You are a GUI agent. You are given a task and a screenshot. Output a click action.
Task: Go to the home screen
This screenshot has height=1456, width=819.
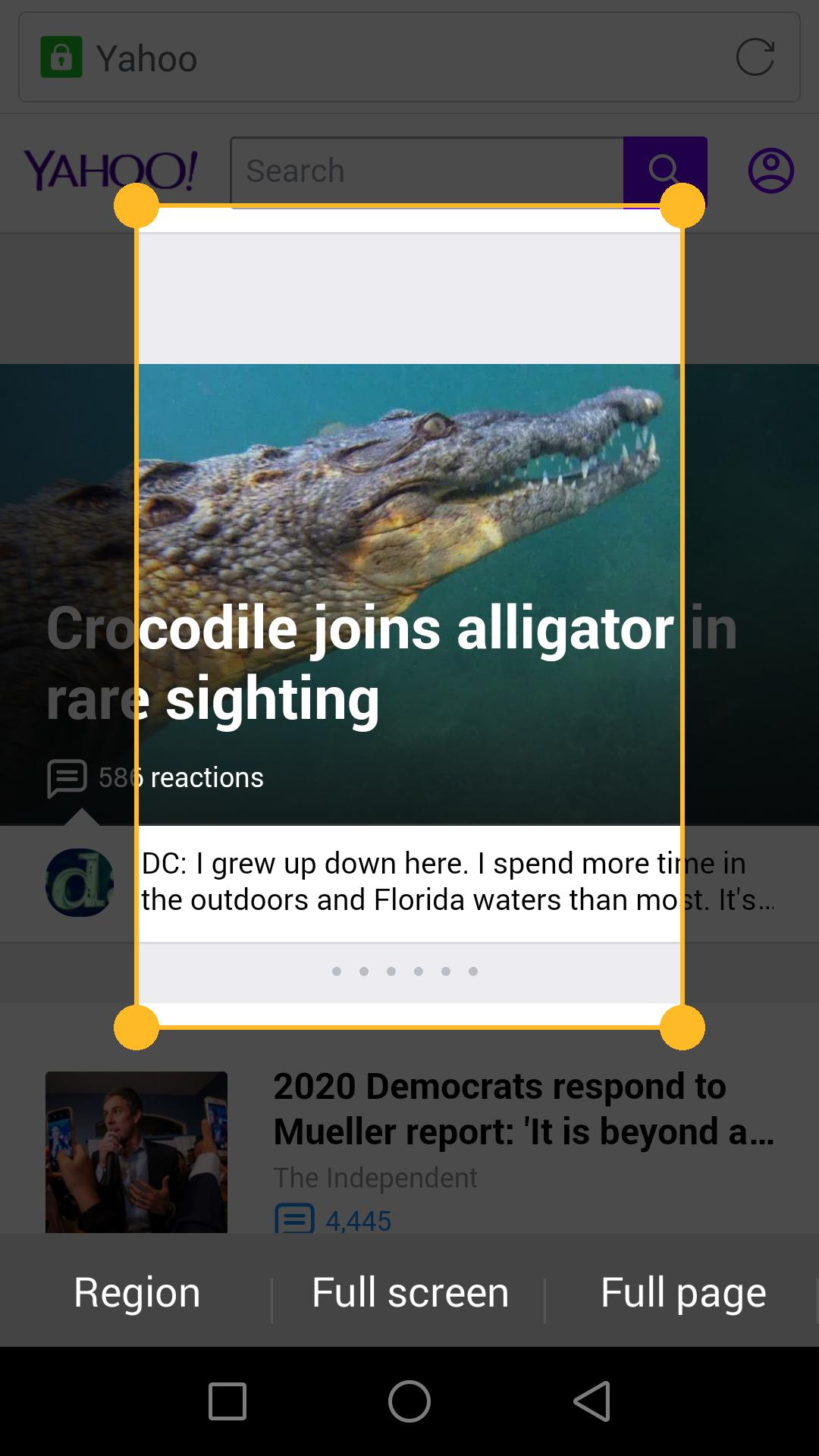tap(409, 1401)
